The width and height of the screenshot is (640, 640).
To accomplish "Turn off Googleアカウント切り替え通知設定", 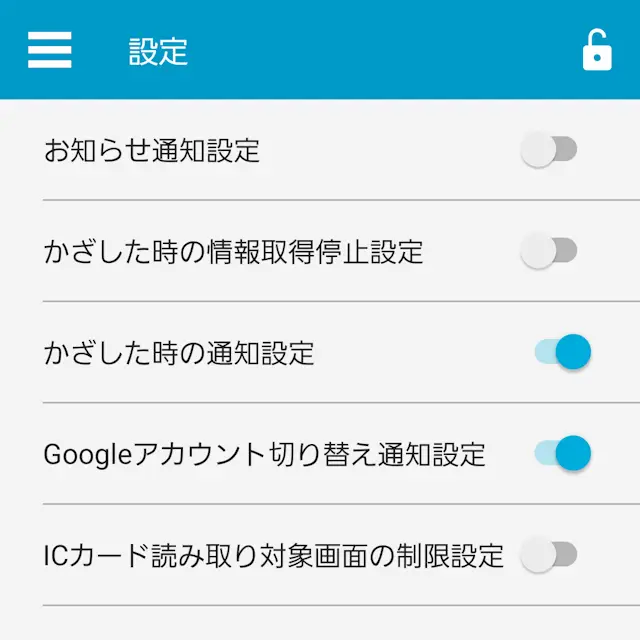I will 563,453.
